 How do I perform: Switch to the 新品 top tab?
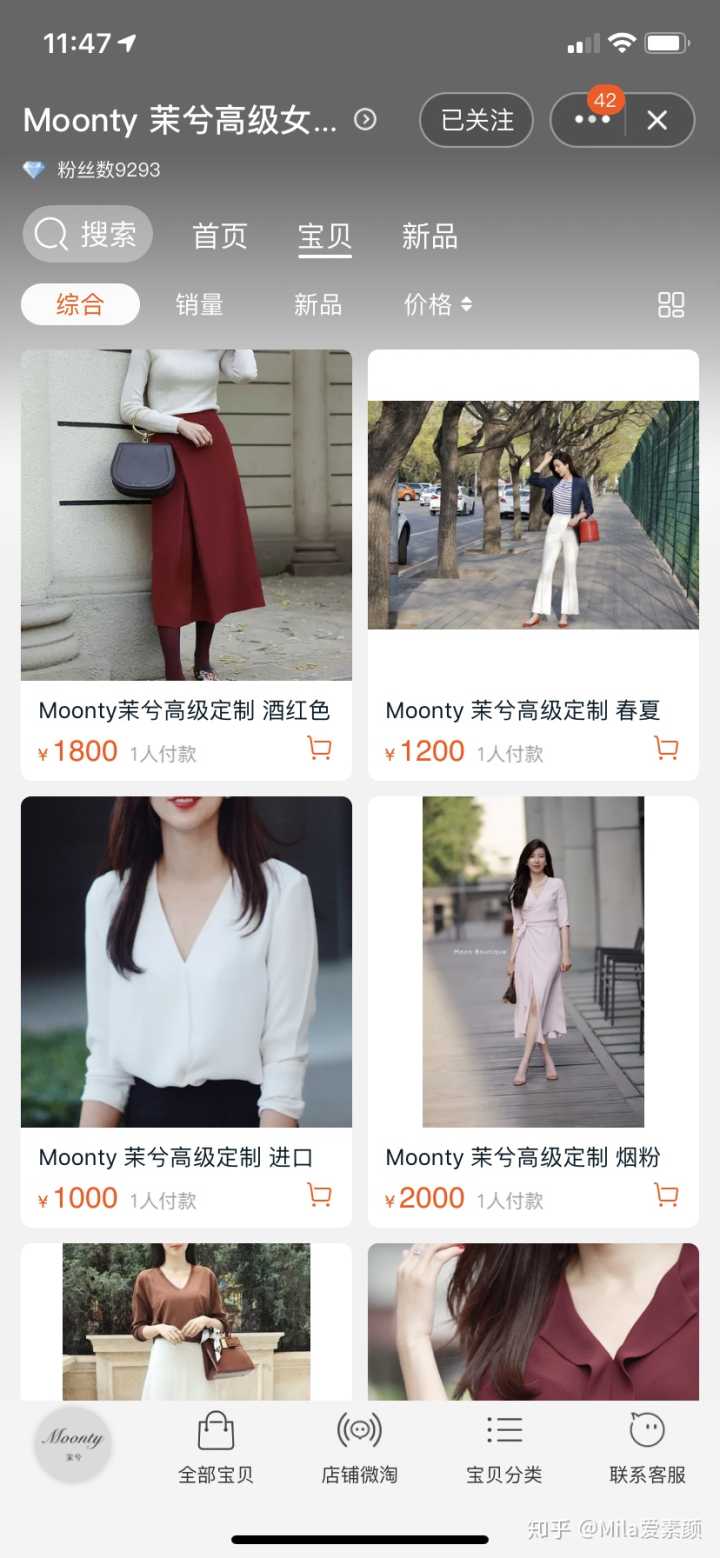430,236
